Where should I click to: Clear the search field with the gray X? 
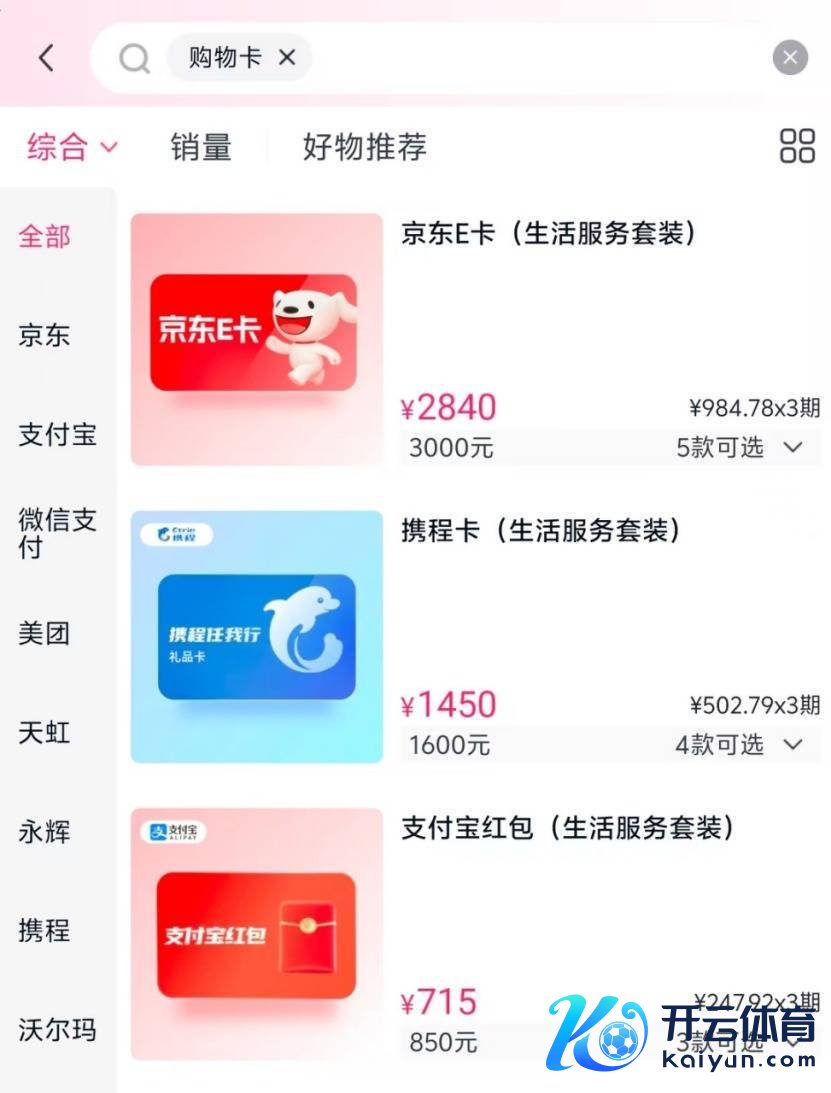point(790,58)
